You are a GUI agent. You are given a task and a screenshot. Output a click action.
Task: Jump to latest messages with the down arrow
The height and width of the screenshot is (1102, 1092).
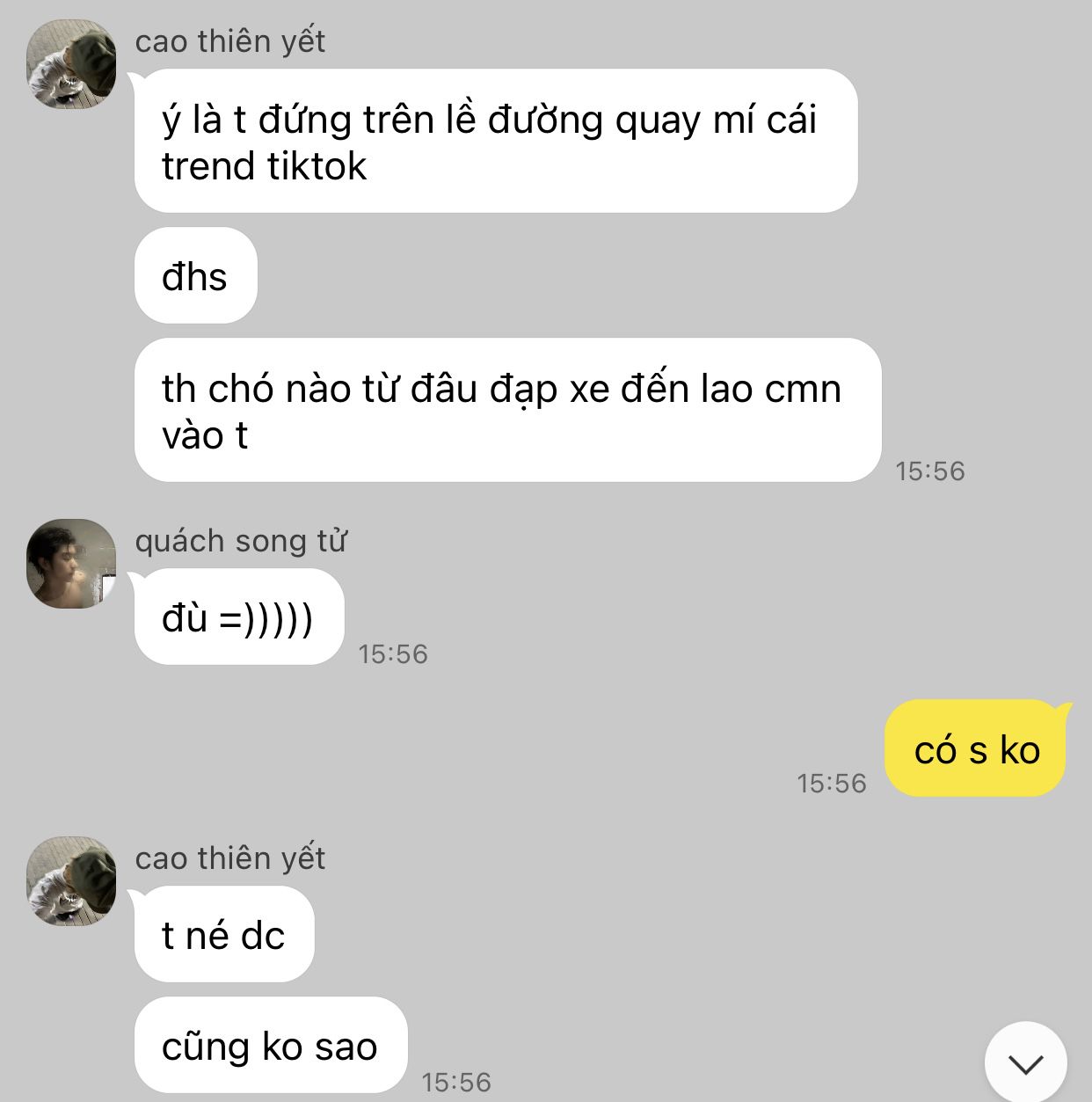click(1025, 1062)
